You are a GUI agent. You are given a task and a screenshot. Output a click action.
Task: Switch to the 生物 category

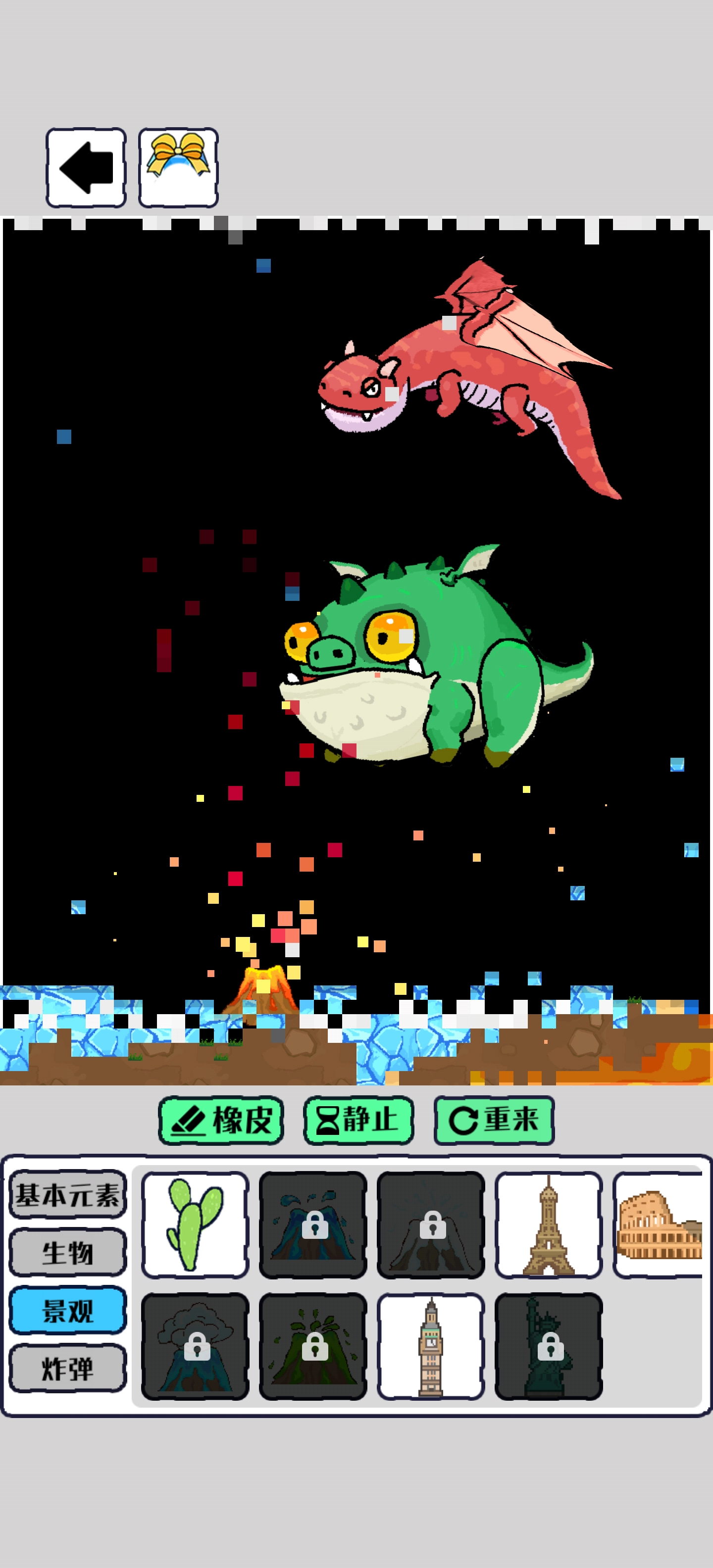[x=67, y=1253]
